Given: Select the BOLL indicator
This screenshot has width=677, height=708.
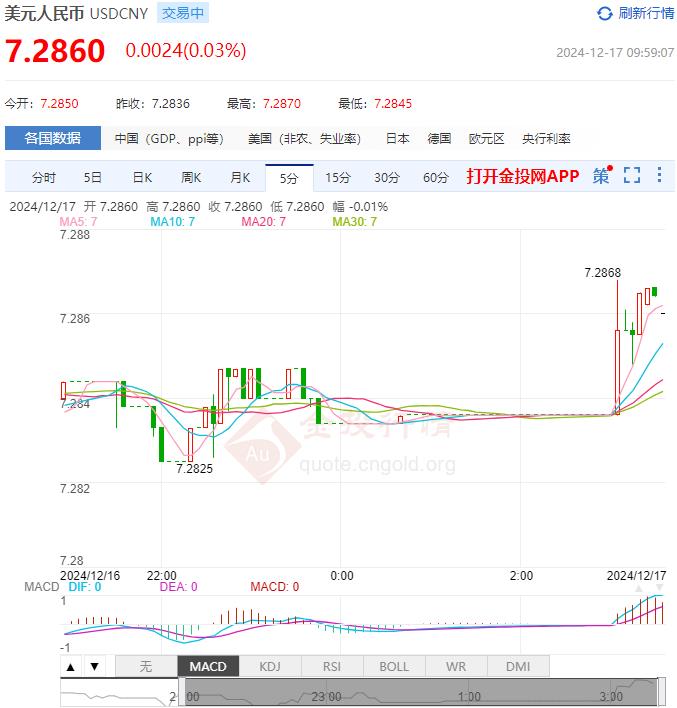Looking at the screenshot, I should click(x=394, y=666).
